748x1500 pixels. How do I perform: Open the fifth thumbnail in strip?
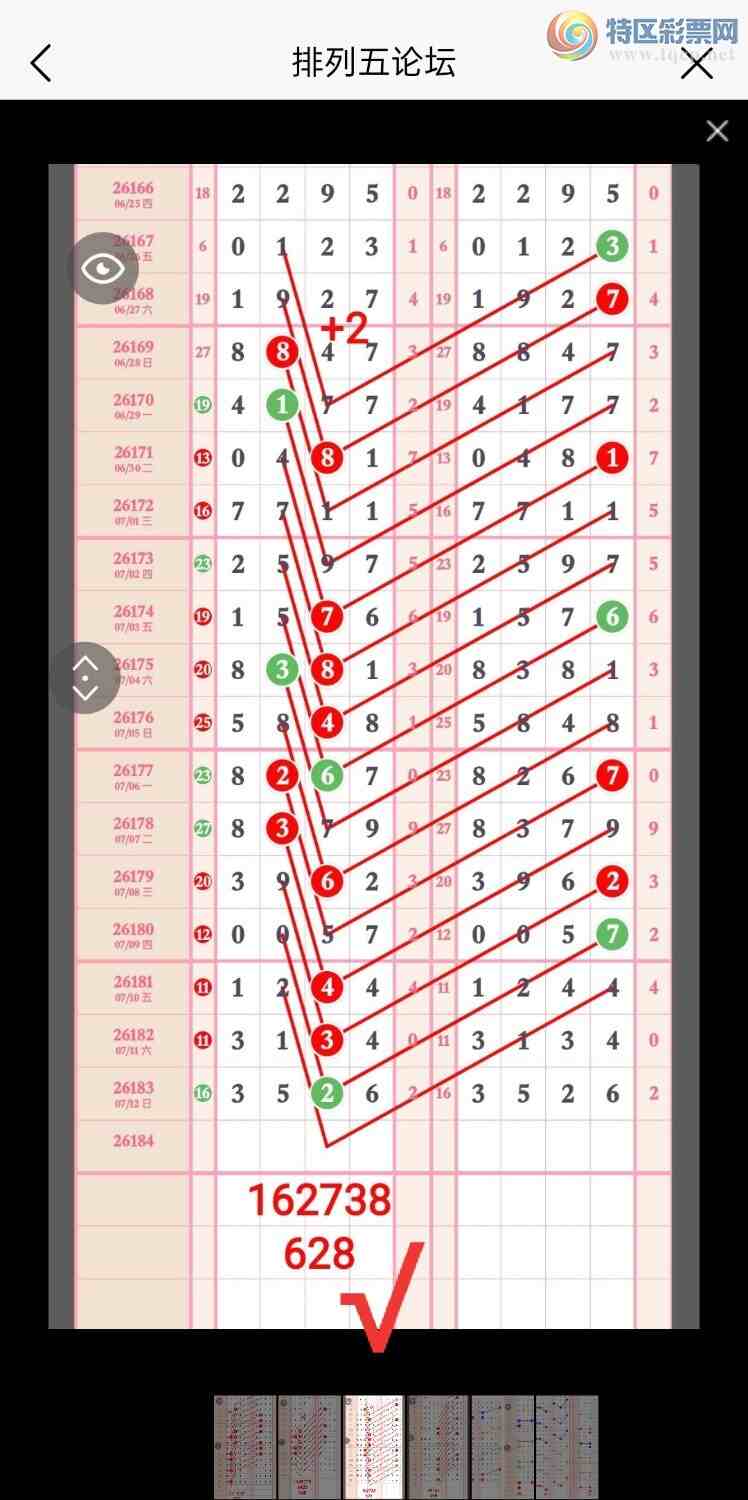pos(502,1446)
